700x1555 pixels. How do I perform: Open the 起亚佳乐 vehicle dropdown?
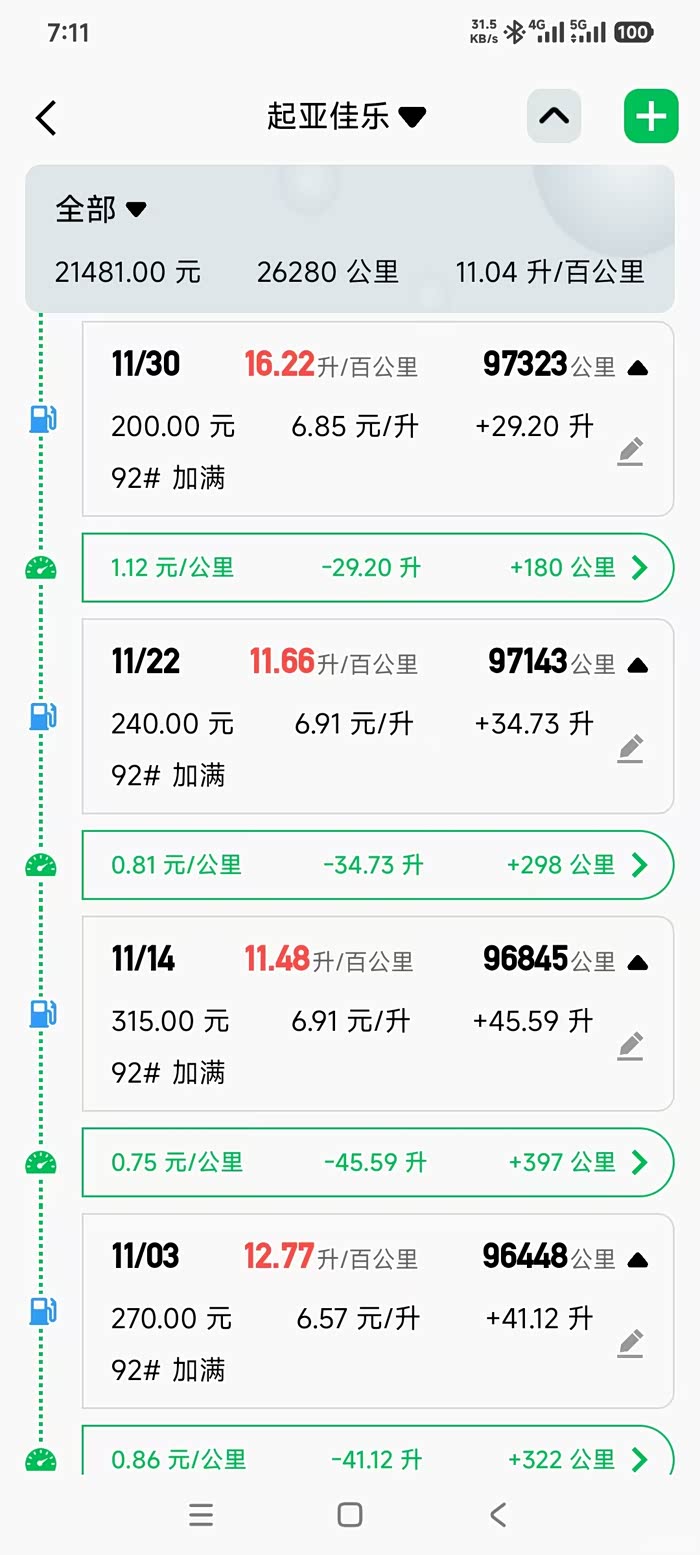(346, 117)
